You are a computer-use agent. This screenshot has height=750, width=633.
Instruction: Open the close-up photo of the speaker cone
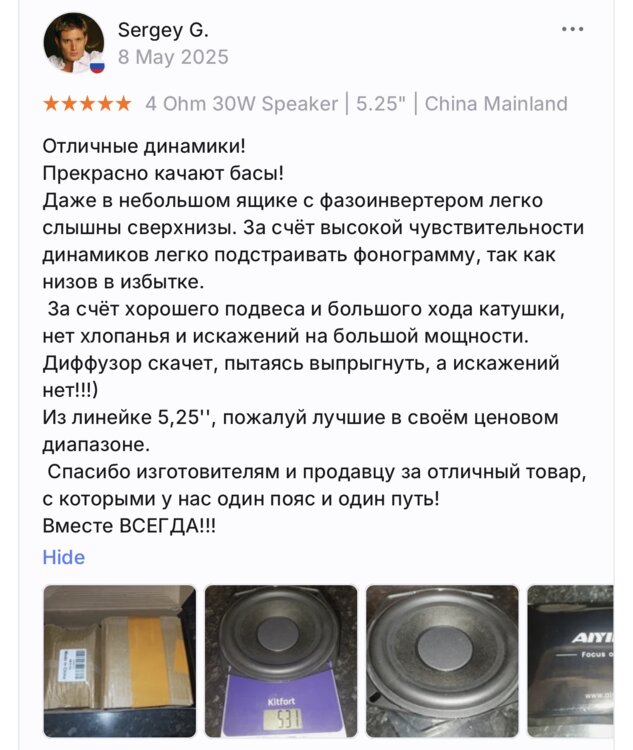pos(442,660)
